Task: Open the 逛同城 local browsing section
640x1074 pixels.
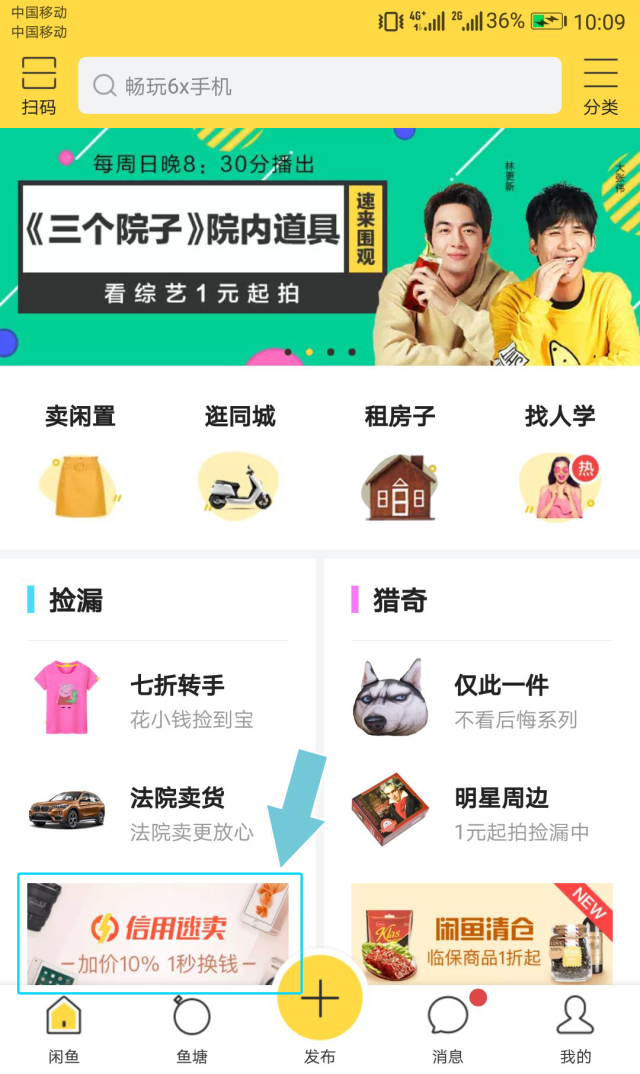Action: [240, 462]
